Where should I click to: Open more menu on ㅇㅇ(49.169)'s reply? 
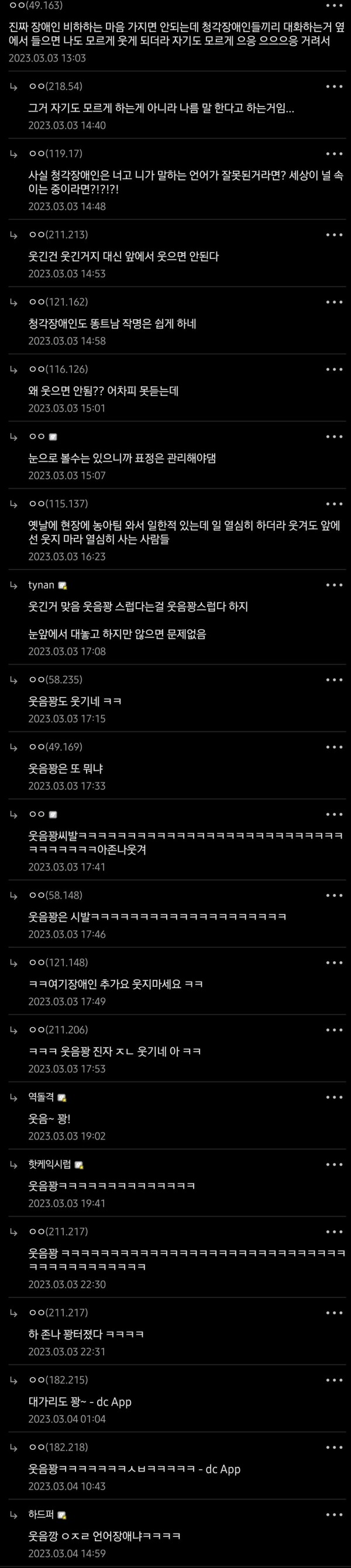(334, 747)
